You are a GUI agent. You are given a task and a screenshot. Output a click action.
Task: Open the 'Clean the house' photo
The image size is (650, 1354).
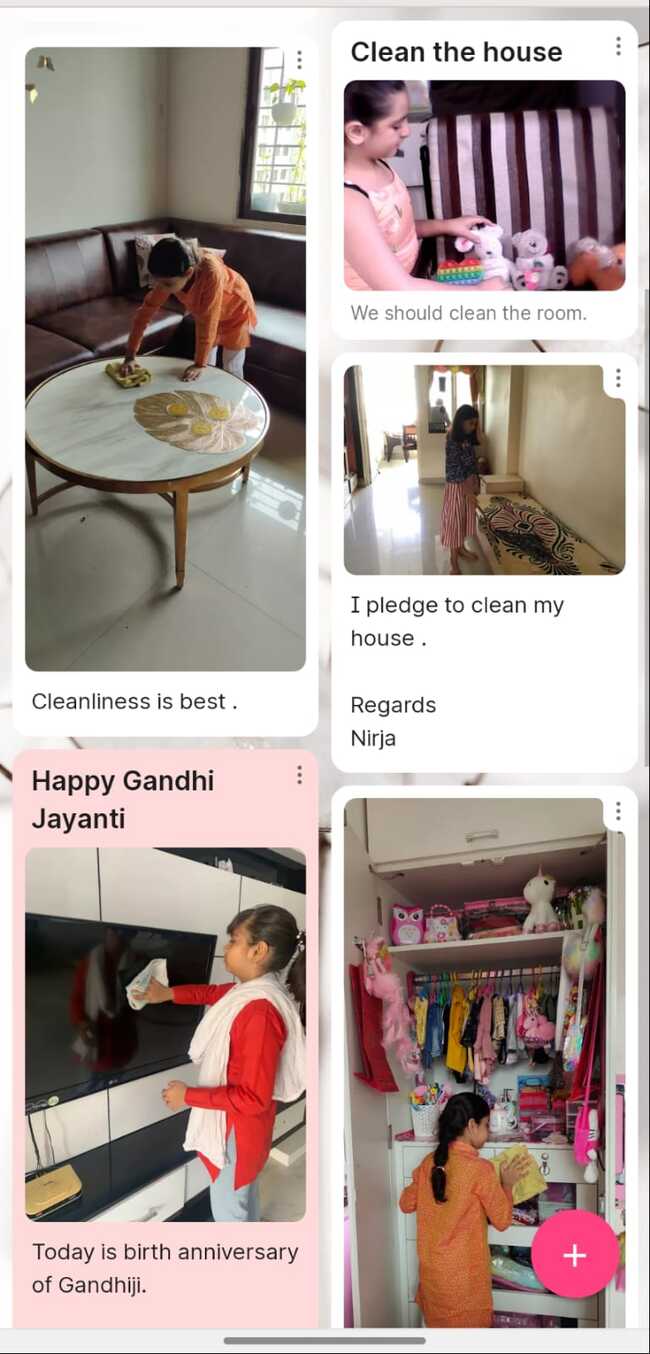pyautogui.click(x=484, y=186)
